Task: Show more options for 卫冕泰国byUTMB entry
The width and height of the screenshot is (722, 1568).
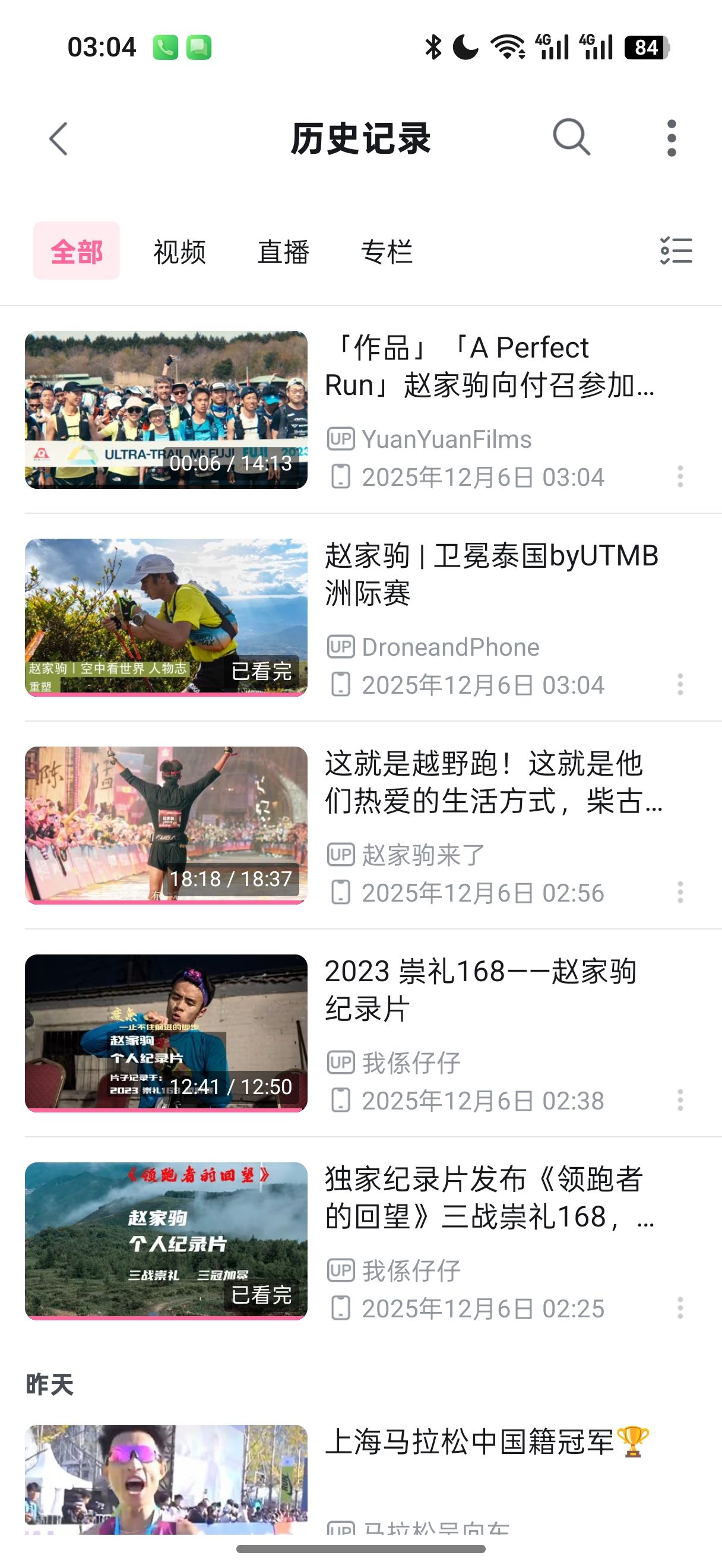Action: point(680,685)
